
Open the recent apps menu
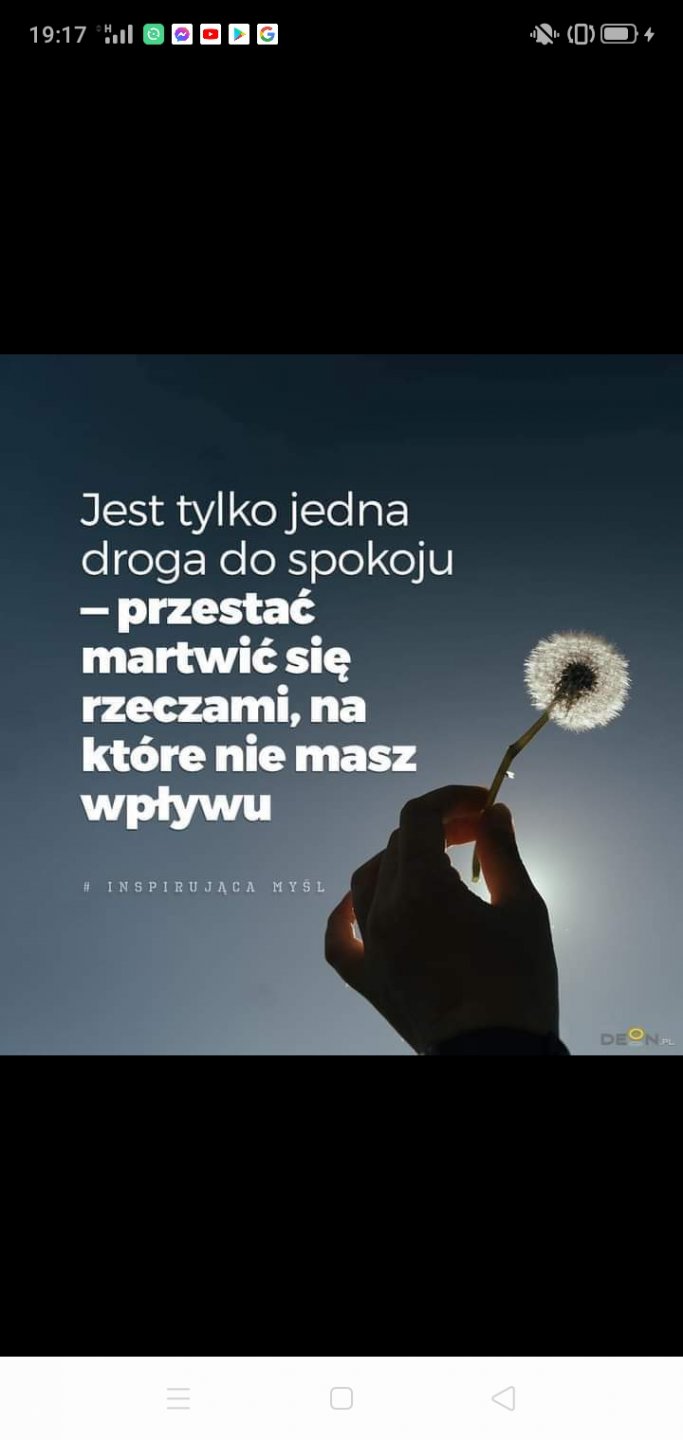click(178, 1398)
